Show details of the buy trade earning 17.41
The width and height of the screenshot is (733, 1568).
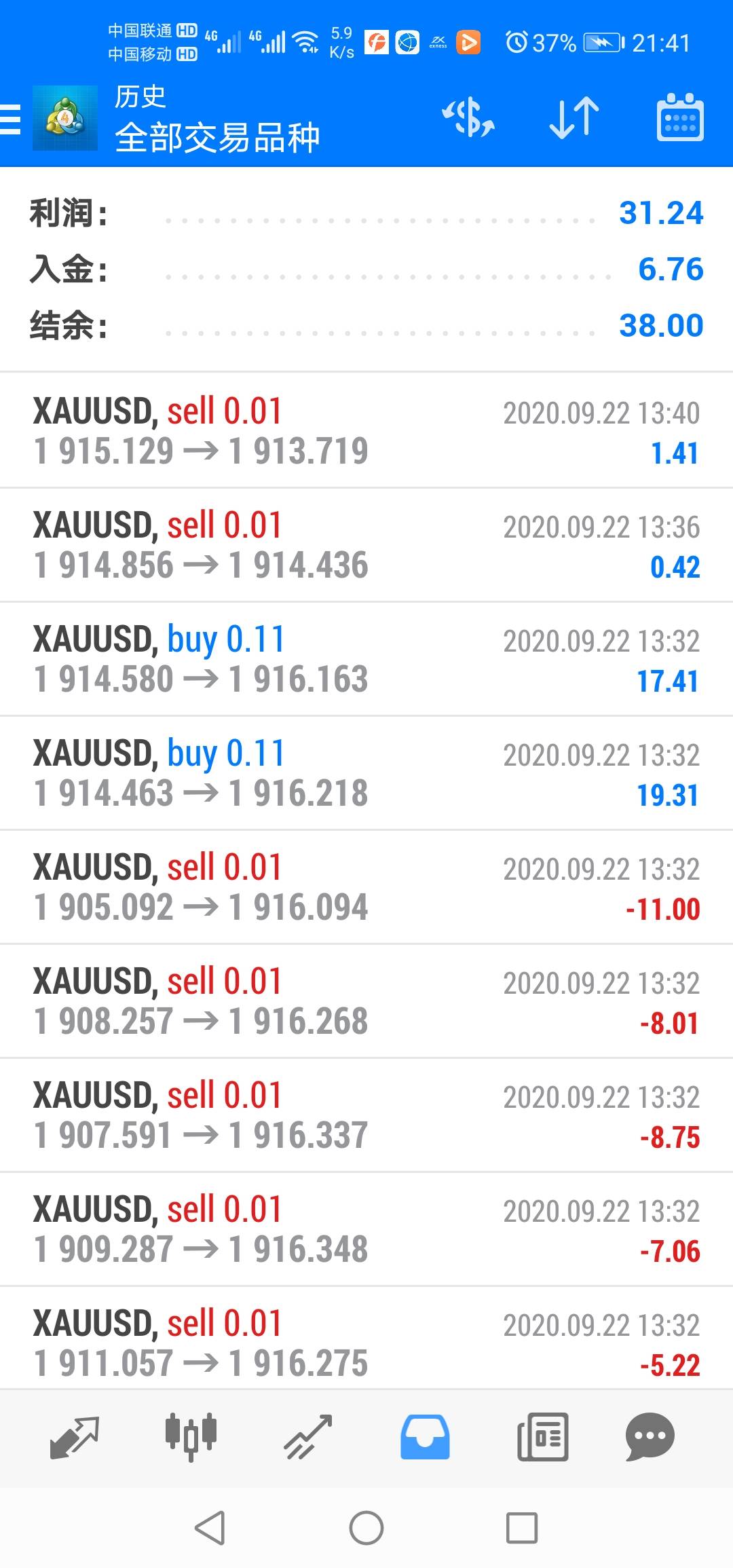click(366, 659)
